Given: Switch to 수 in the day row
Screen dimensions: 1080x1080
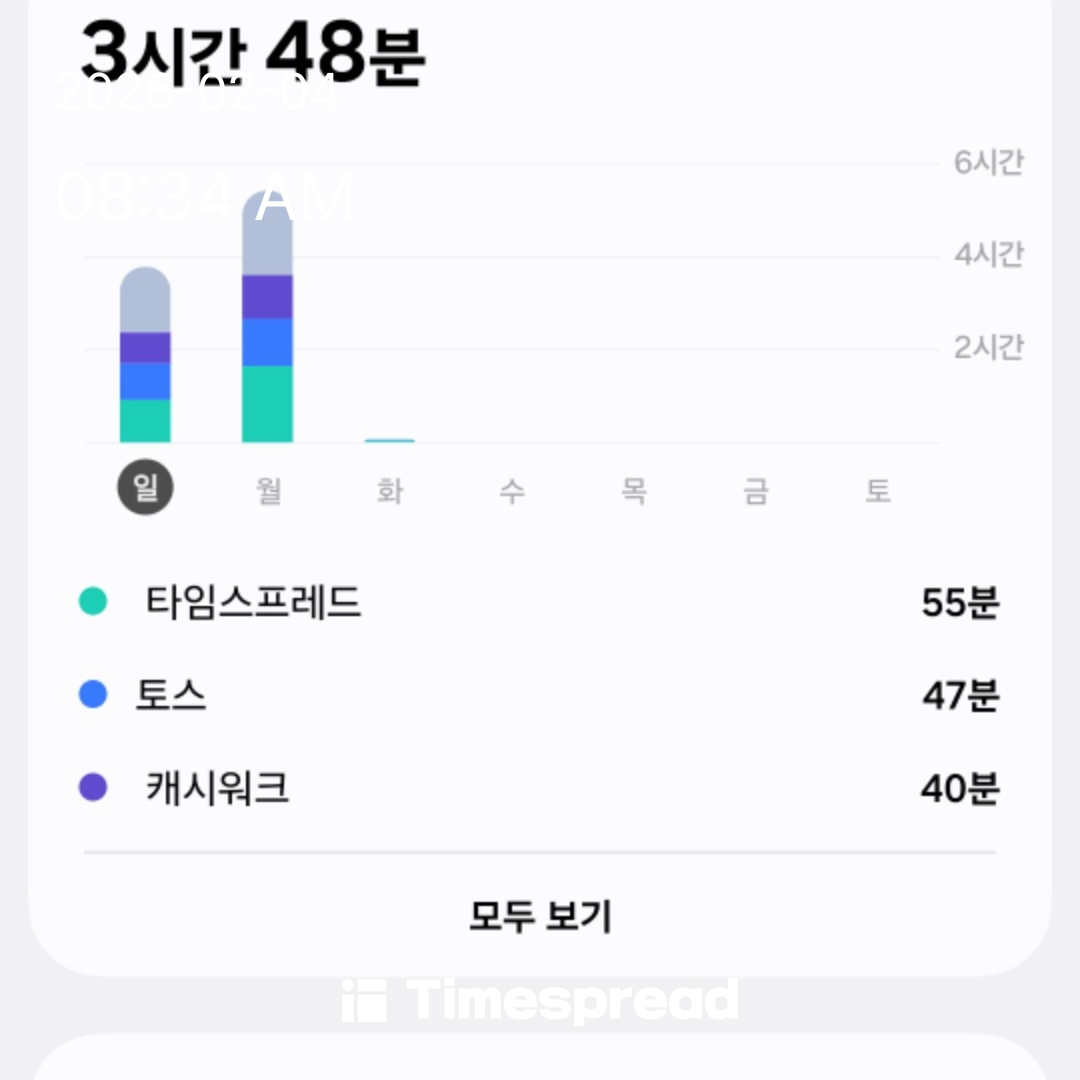Looking at the screenshot, I should click(x=512, y=490).
